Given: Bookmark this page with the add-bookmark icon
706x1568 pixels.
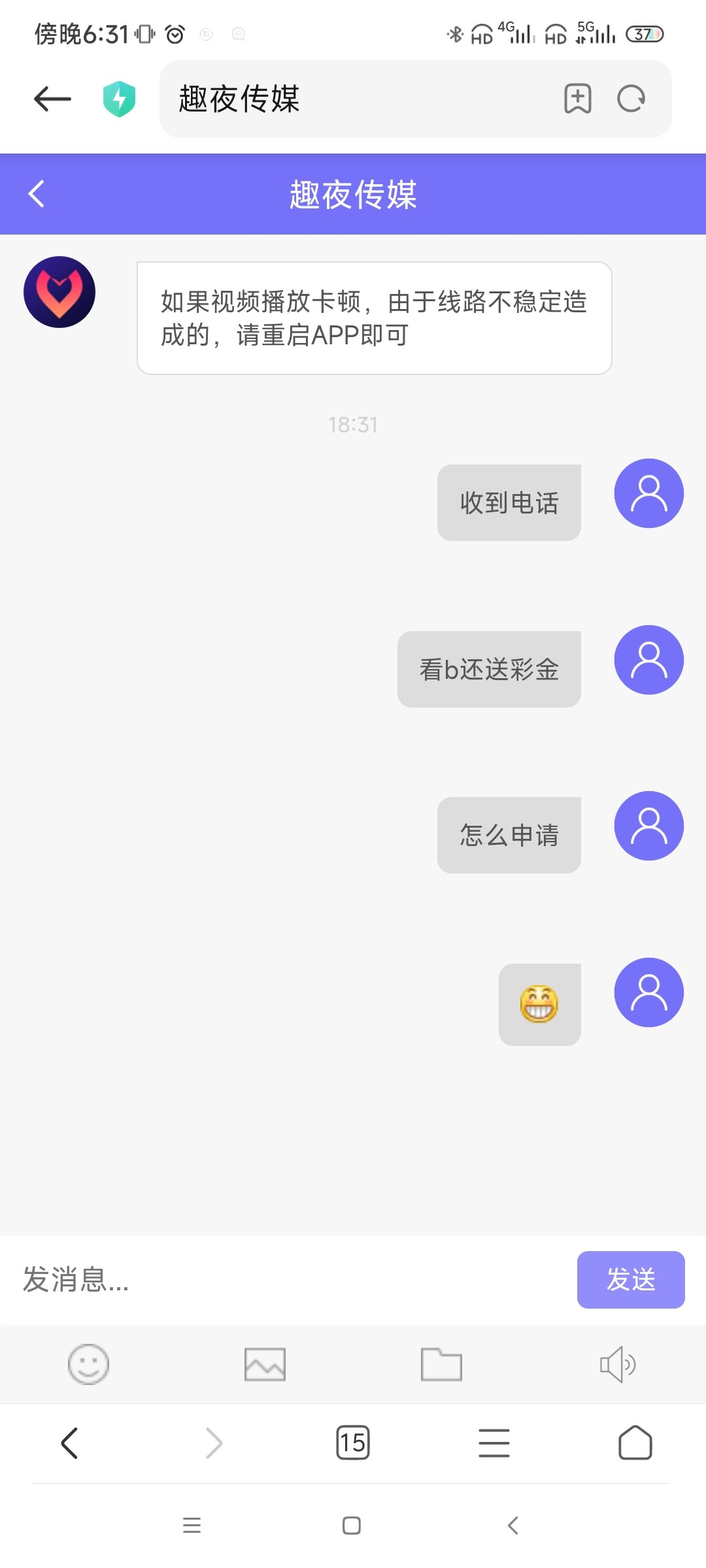Looking at the screenshot, I should [577, 99].
